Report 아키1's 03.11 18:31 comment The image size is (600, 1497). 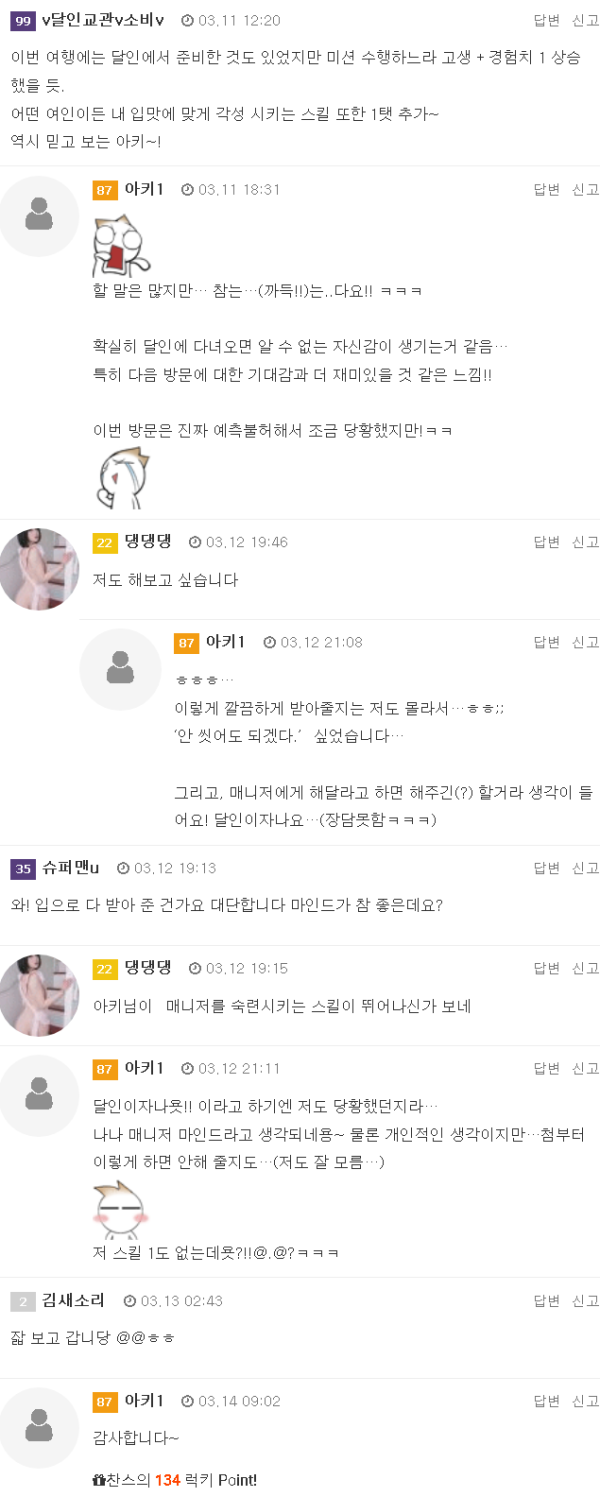[x=585, y=190]
